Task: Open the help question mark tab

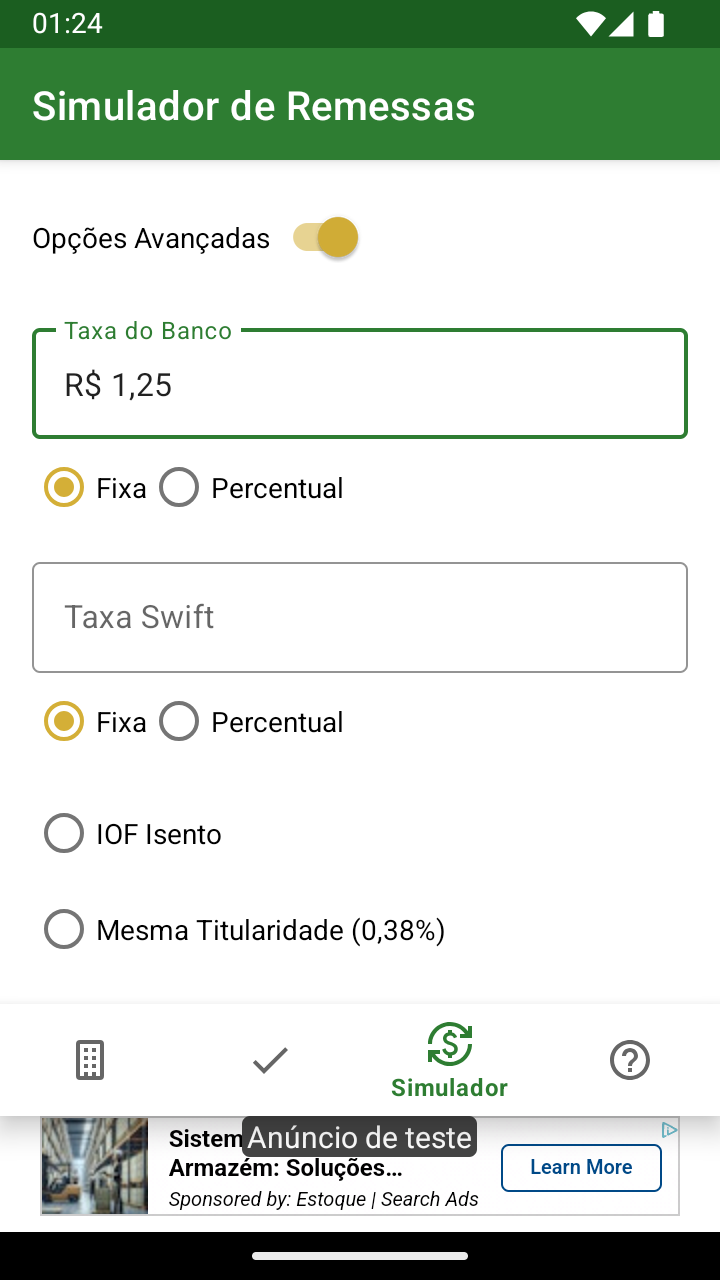Action: (x=630, y=1060)
